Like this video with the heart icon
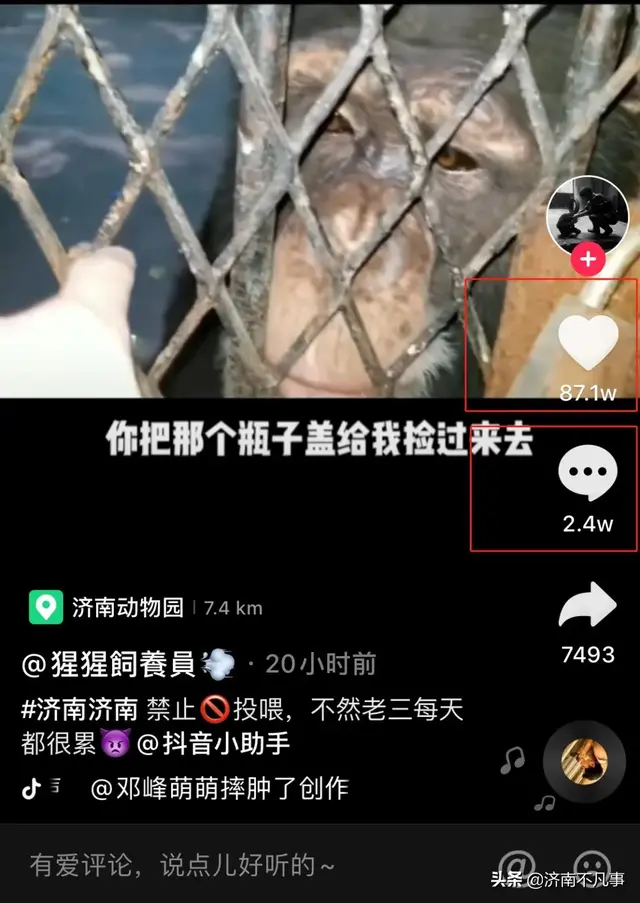640x903 pixels. pyautogui.click(x=588, y=343)
